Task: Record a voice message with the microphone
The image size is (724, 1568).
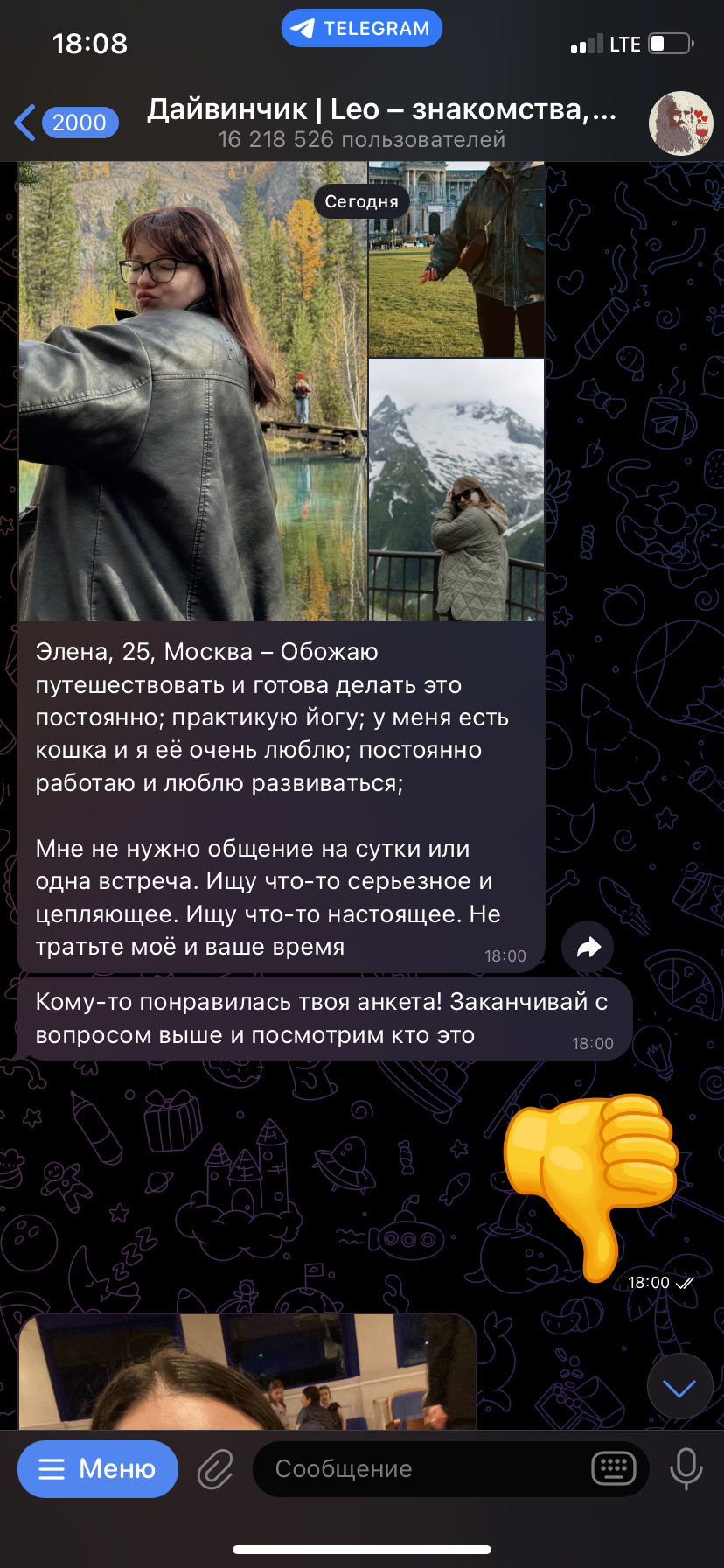Action: click(686, 1469)
